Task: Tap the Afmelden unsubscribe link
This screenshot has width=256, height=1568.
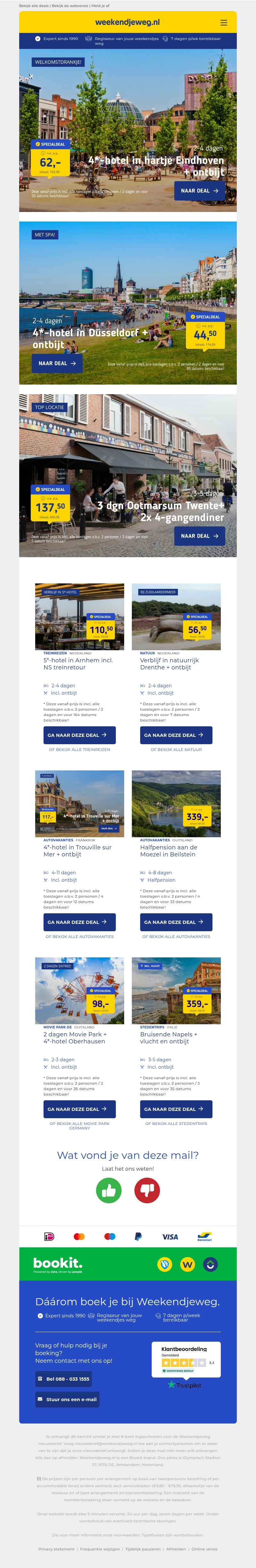Action: point(176,1548)
